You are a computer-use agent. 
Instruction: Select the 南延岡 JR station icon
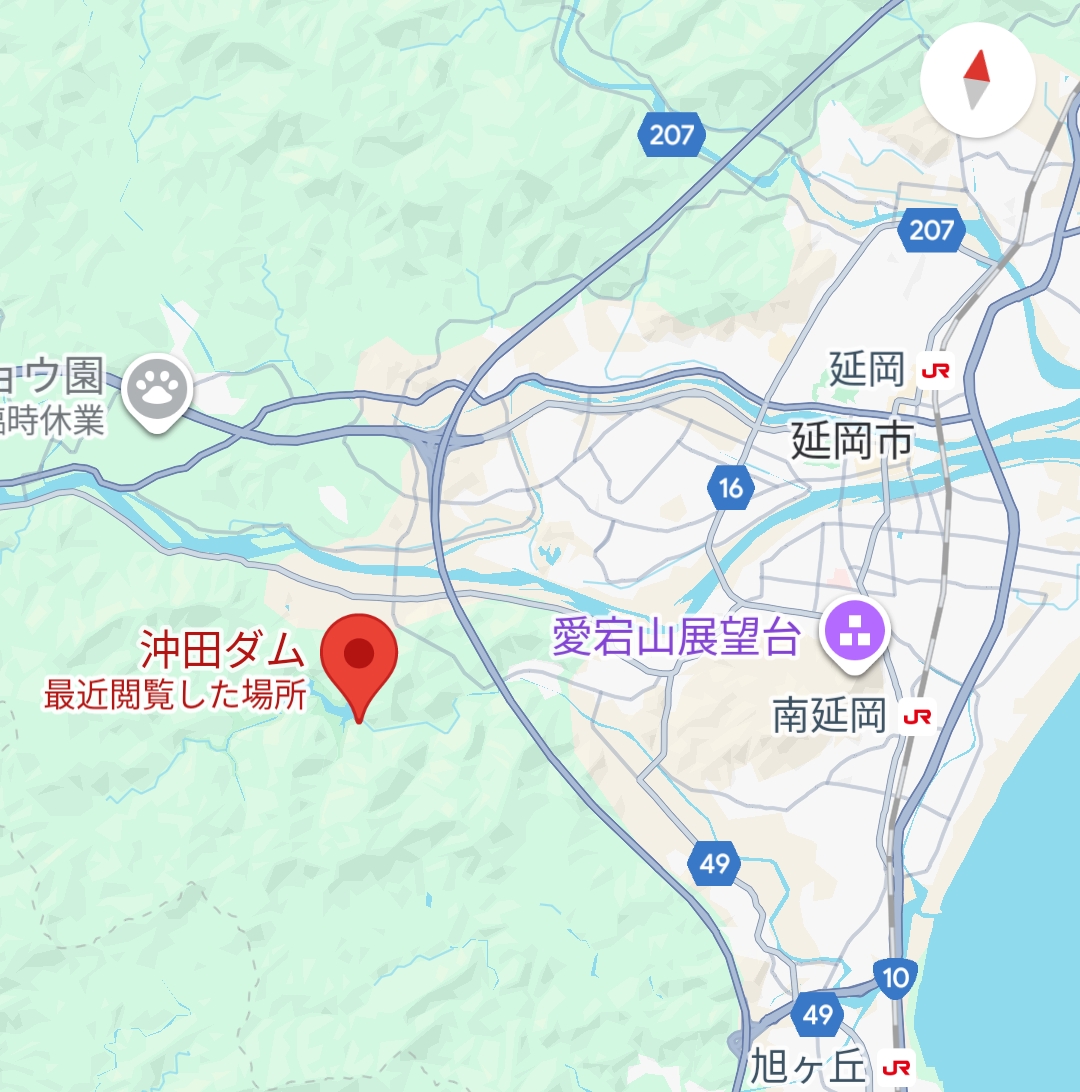click(917, 716)
